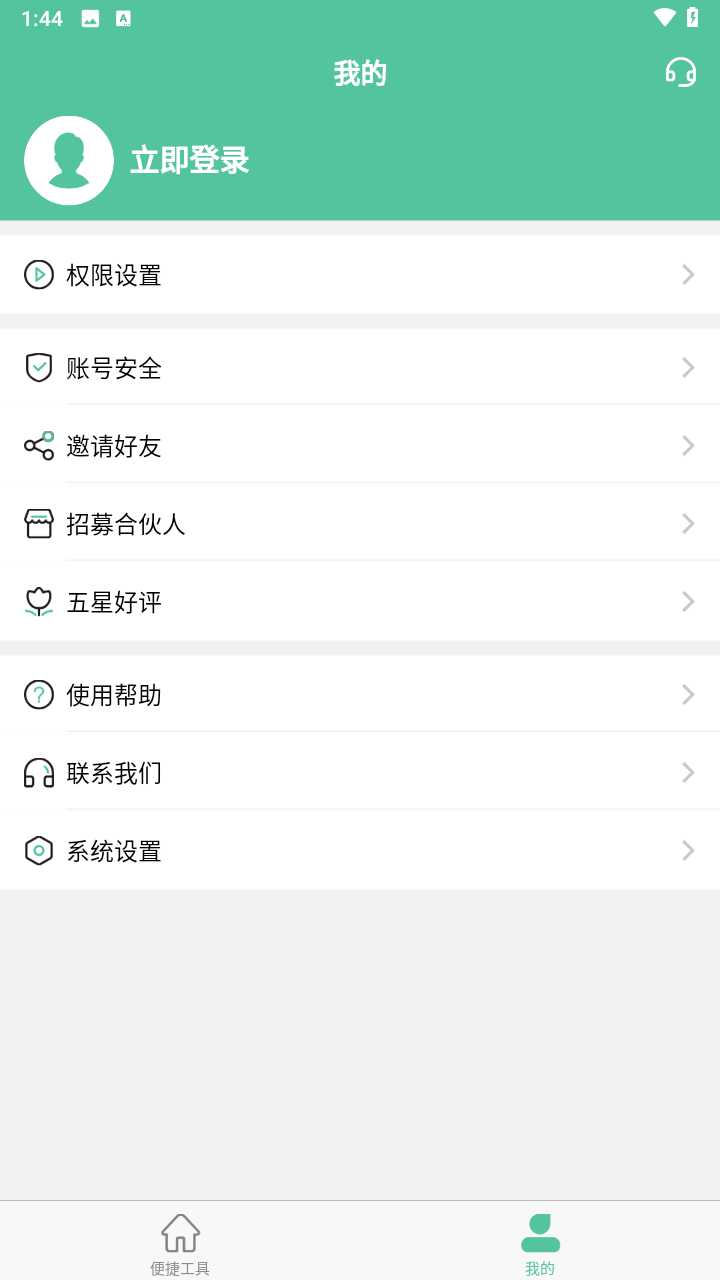Select the 邀请好友 share icon
Screen dimensions: 720x1280
38,445
